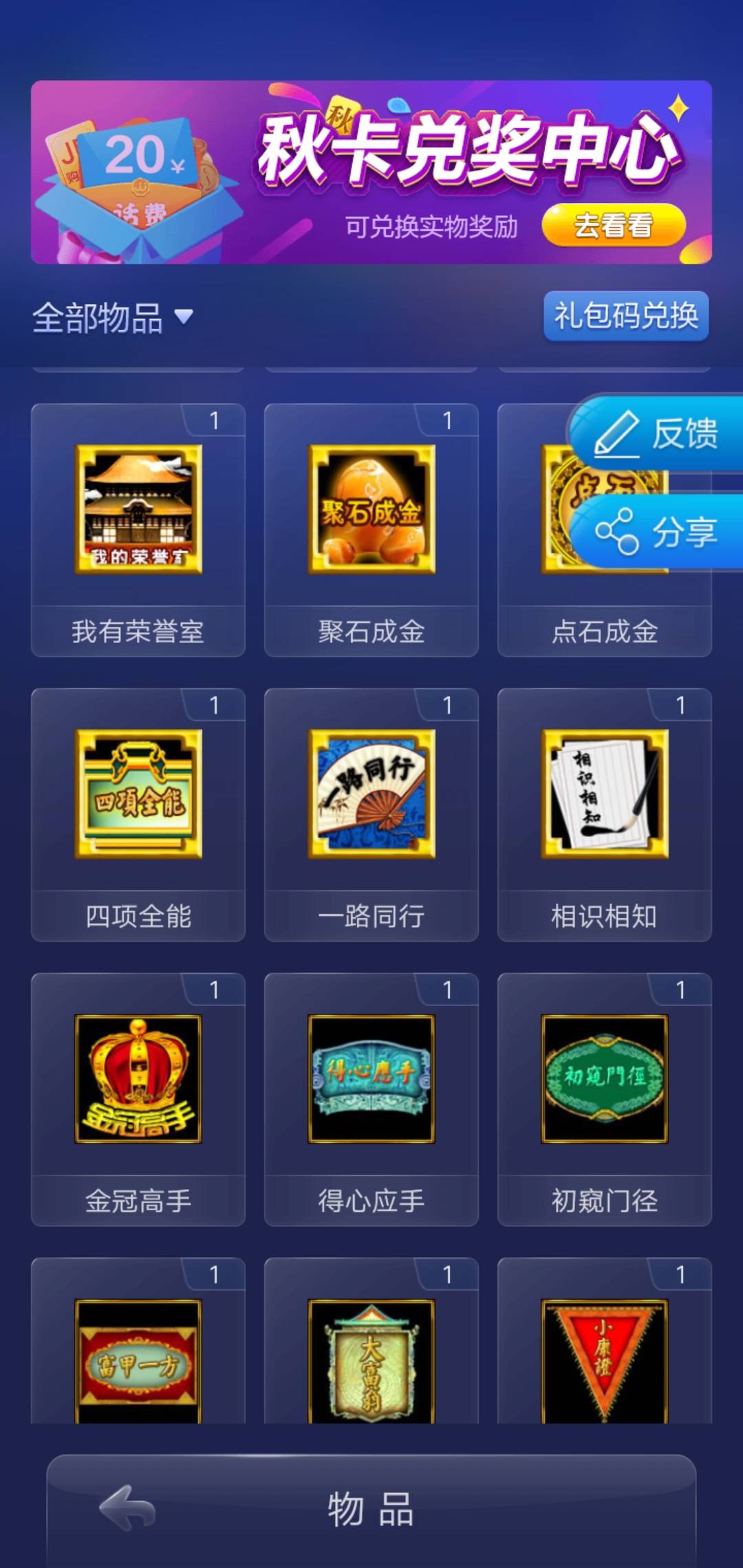
Task: Select the 一路同行 fan icon
Action: (371, 798)
